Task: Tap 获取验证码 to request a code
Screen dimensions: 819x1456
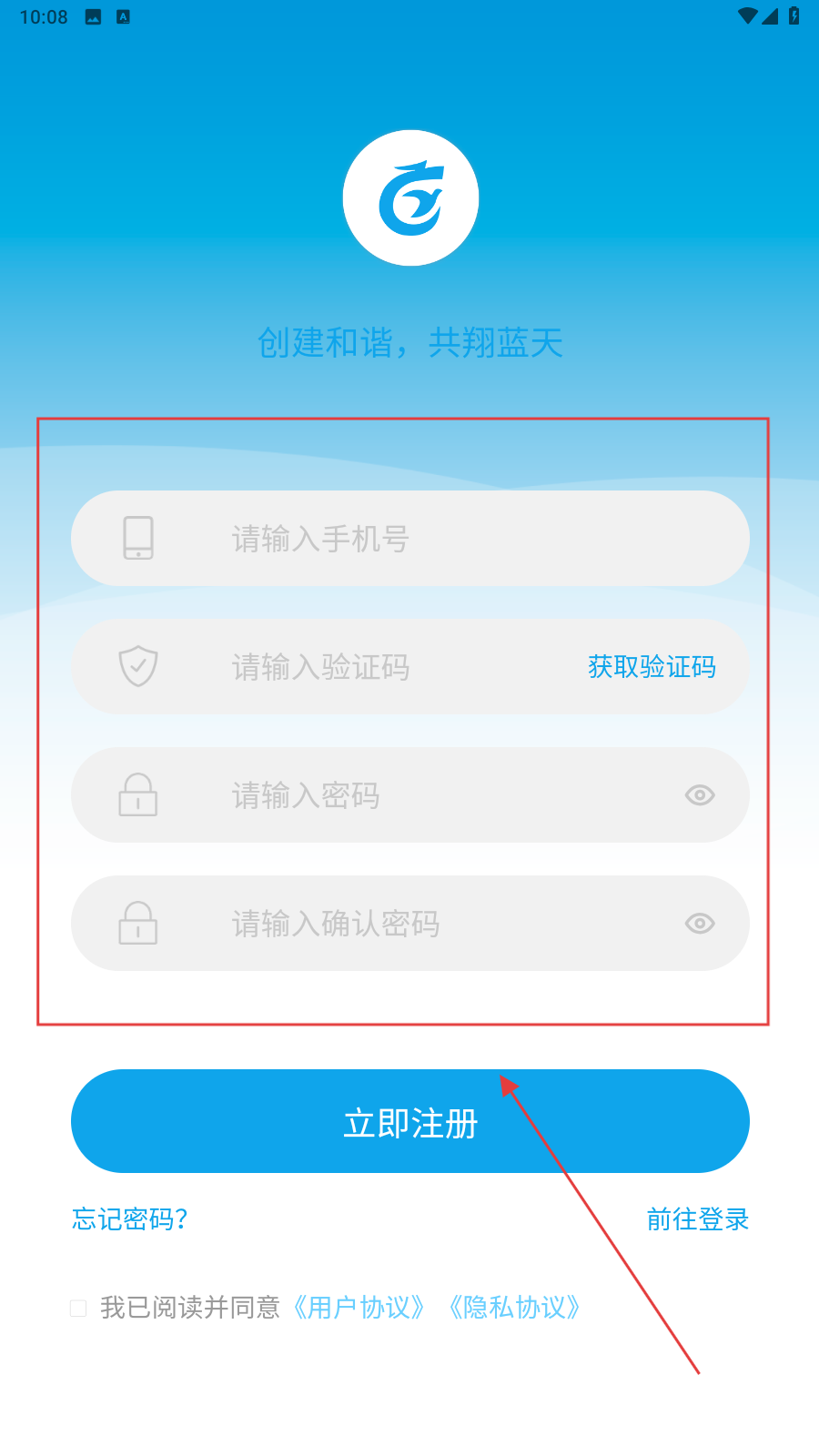Action: tap(652, 667)
